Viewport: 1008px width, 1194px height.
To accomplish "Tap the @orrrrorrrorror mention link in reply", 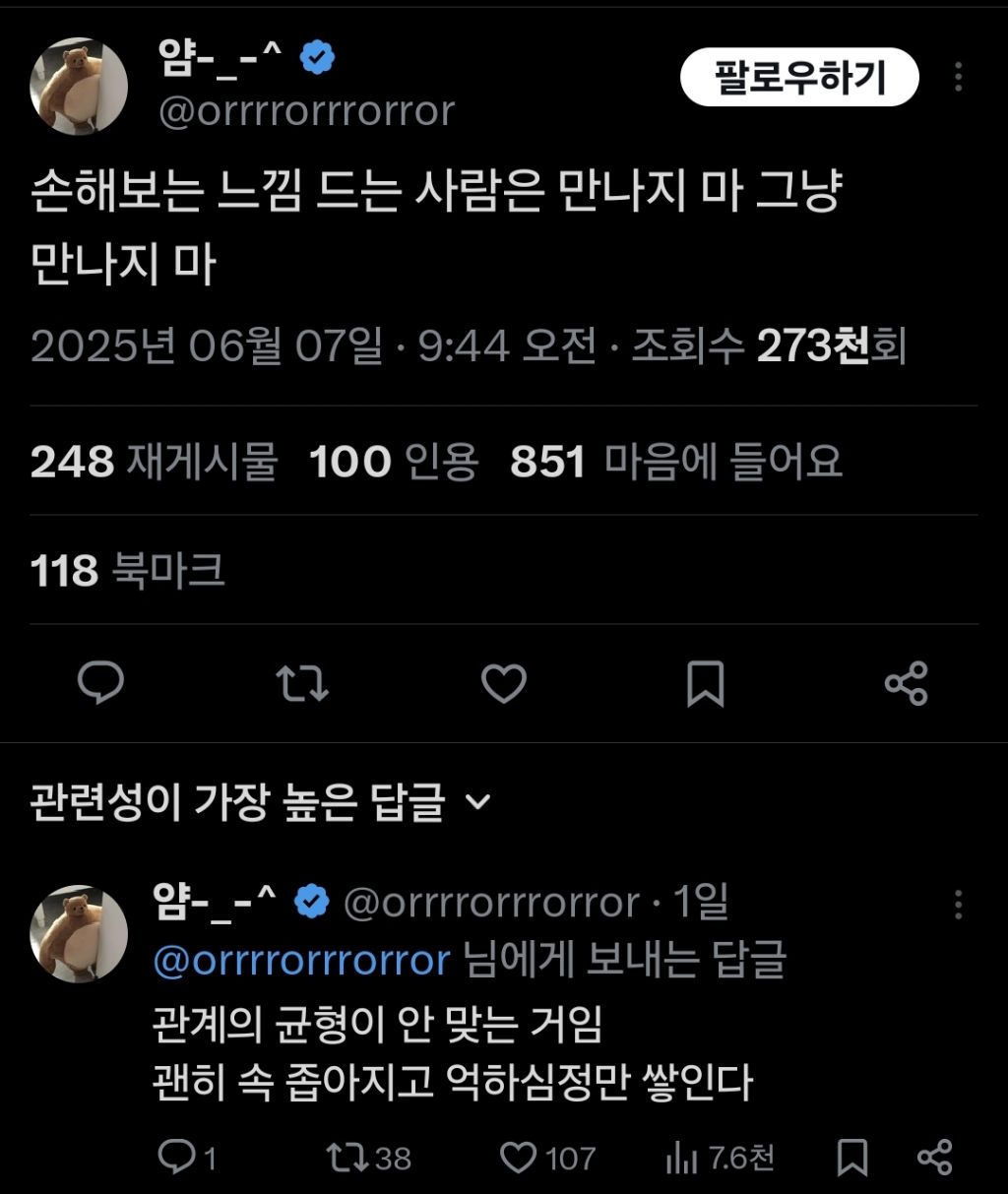I will point(301,960).
